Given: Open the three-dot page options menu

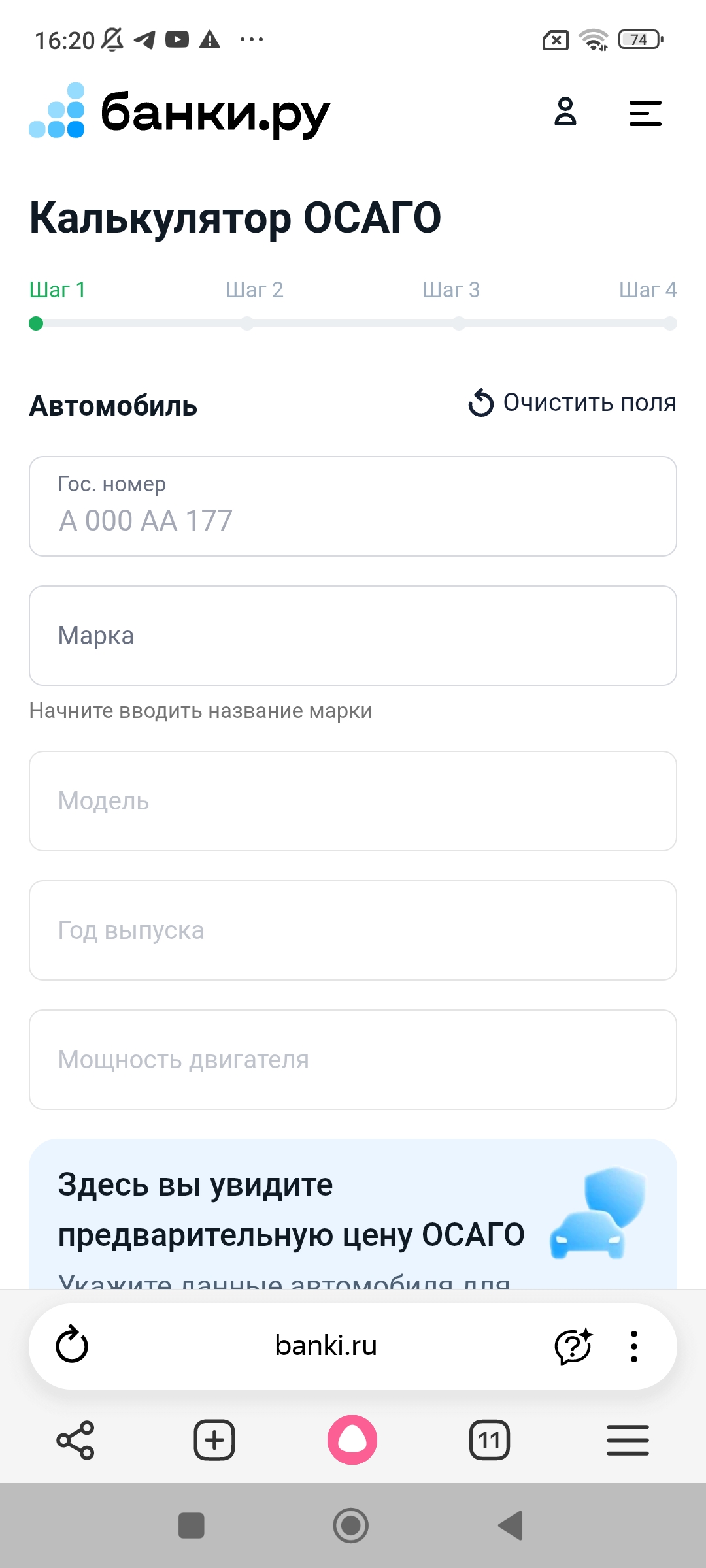Looking at the screenshot, I should coord(633,1346).
